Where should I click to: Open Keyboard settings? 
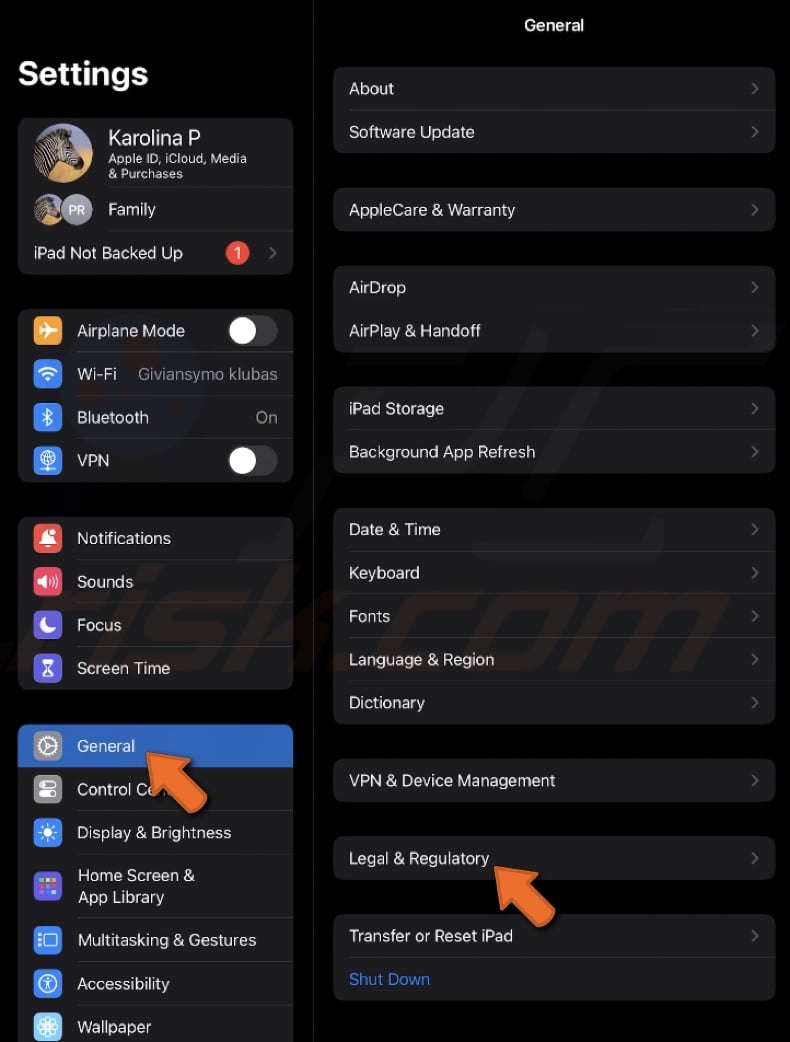pyautogui.click(x=553, y=573)
